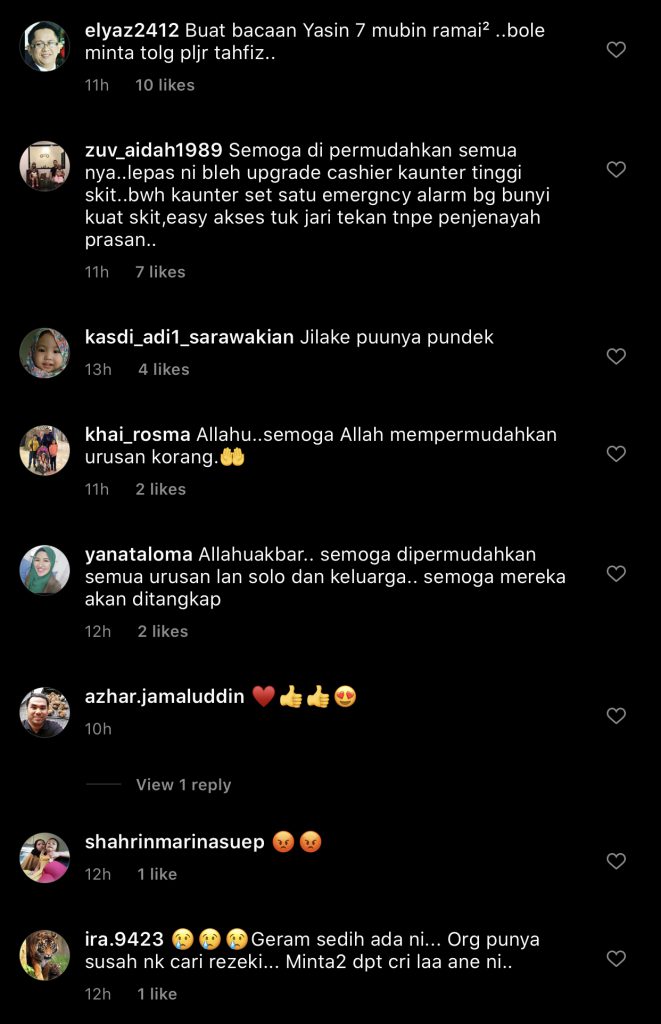Image resolution: width=661 pixels, height=1024 pixels.
Task: Tap shahrinmarinasuep's profile picture
Action: (45, 858)
